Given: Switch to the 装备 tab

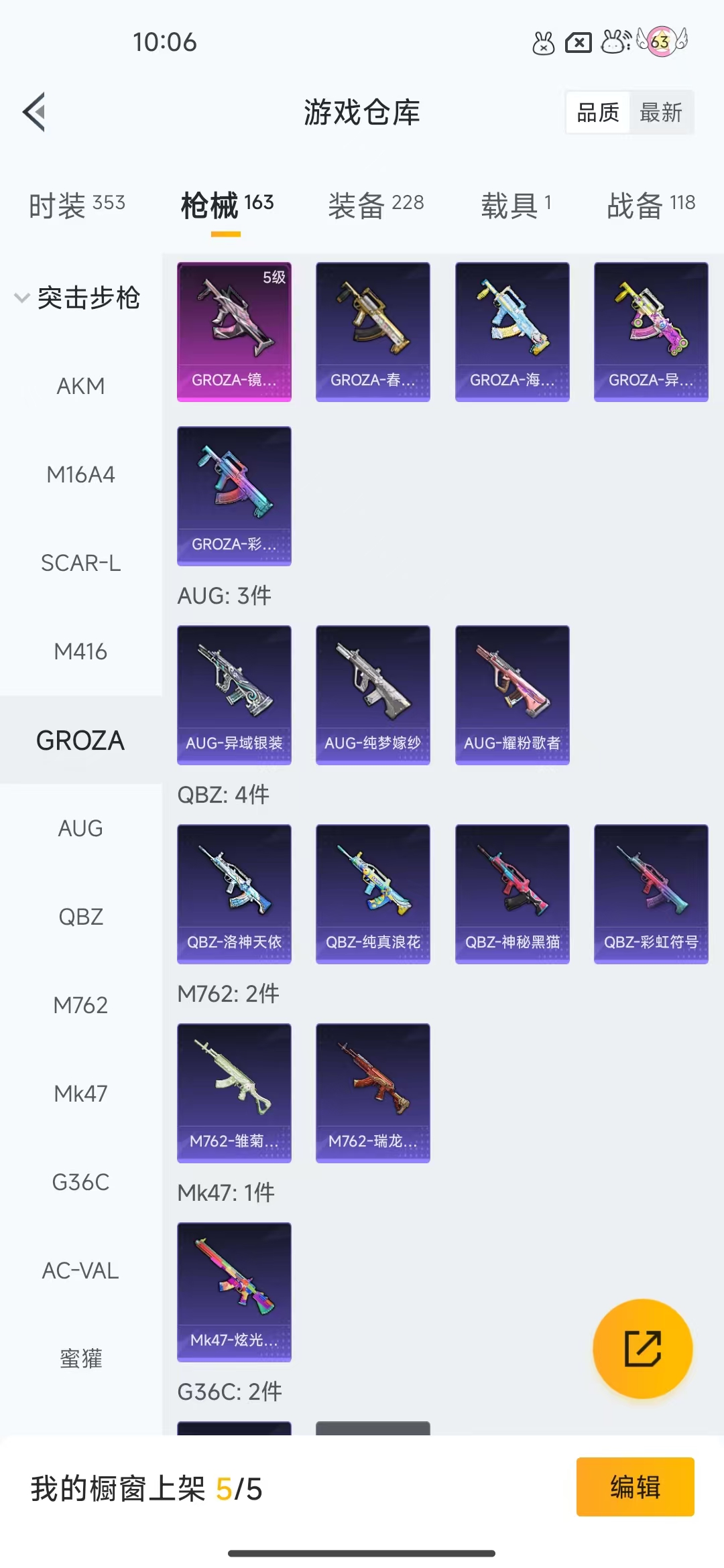Looking at the screenshot, I should pyautogui.click(x=376, y=205).
